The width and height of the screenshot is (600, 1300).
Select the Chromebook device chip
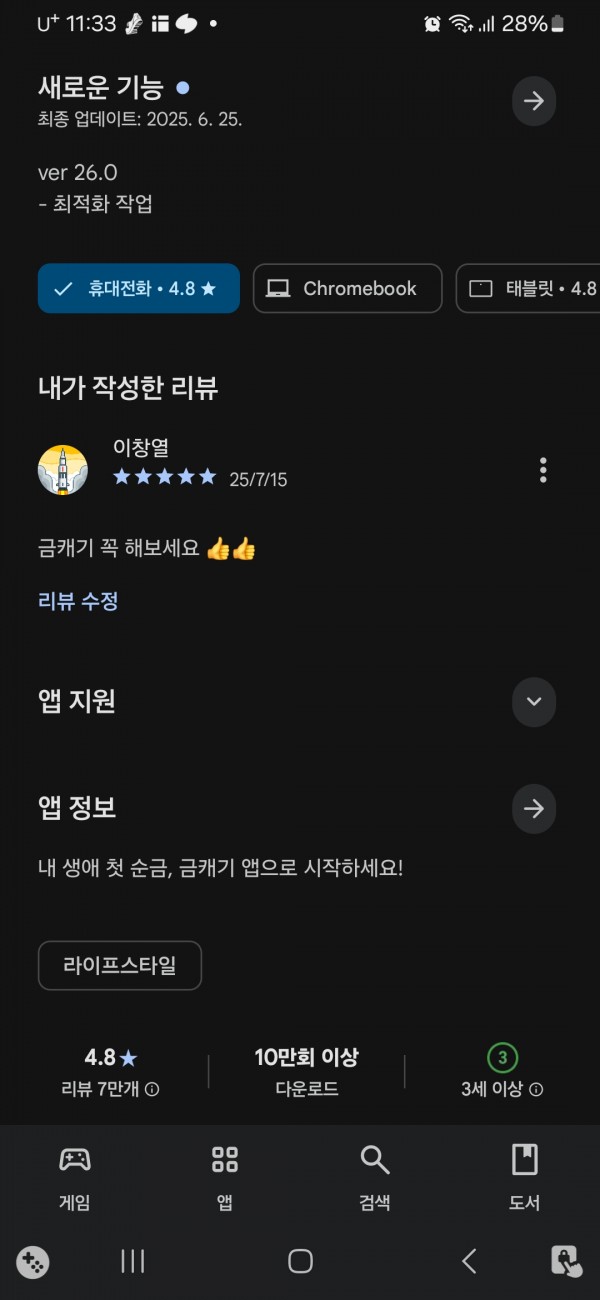(x=348, y=289)
